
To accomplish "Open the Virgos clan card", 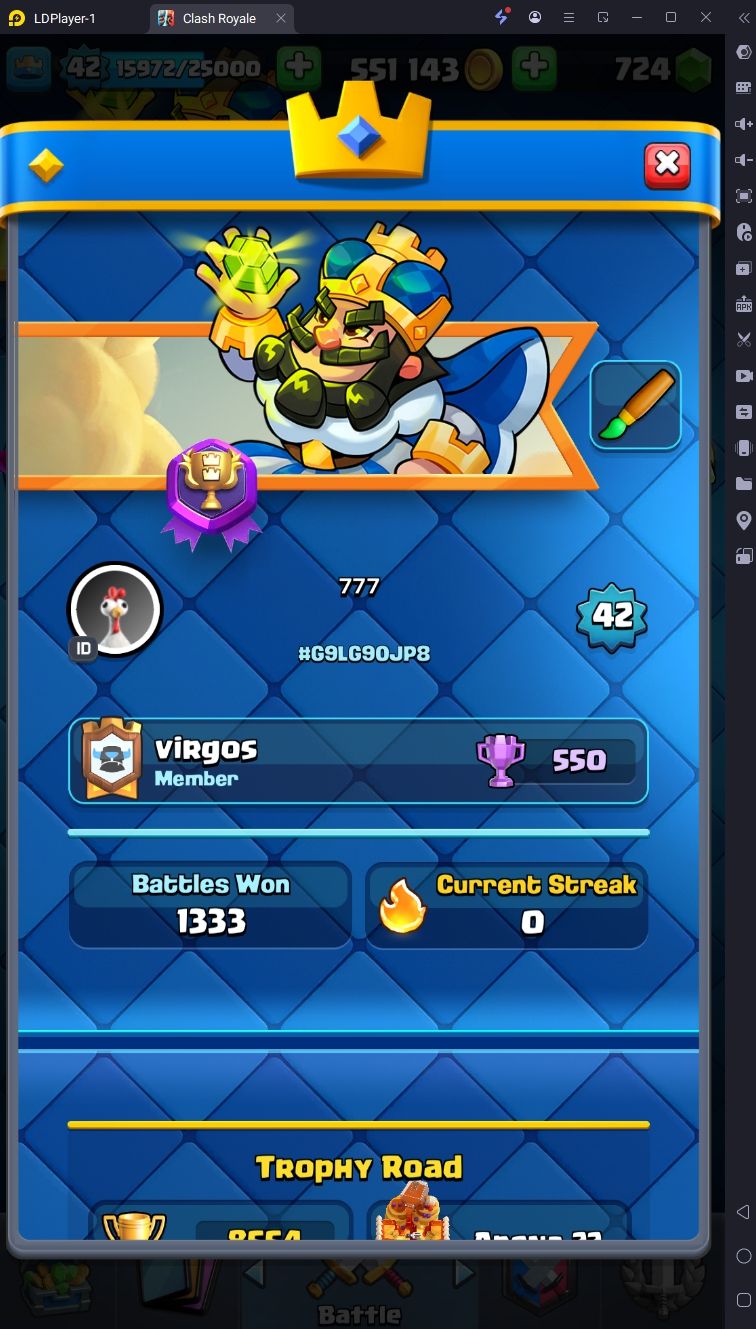I will pyautogui.click(x=358, y=761).
